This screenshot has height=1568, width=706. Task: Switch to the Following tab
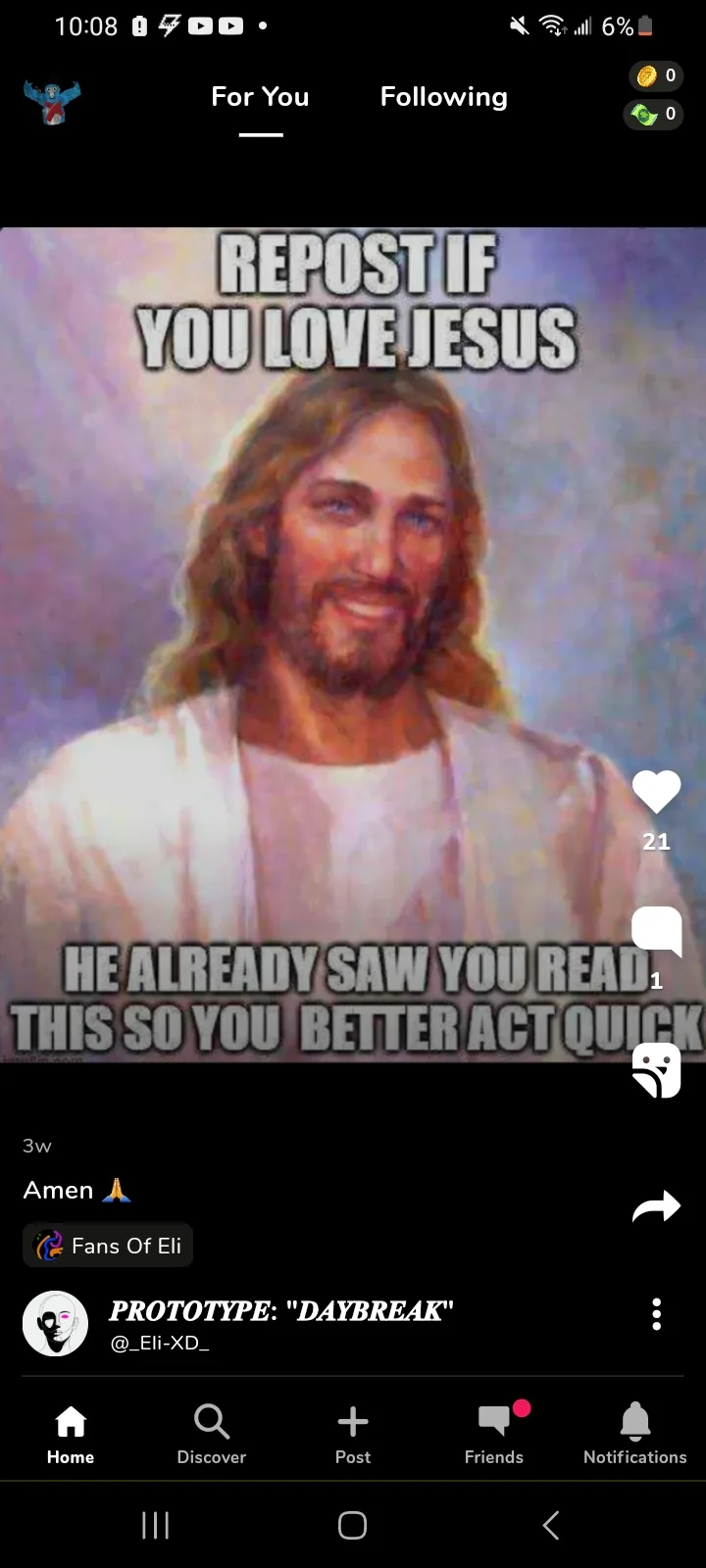[443, 97]
